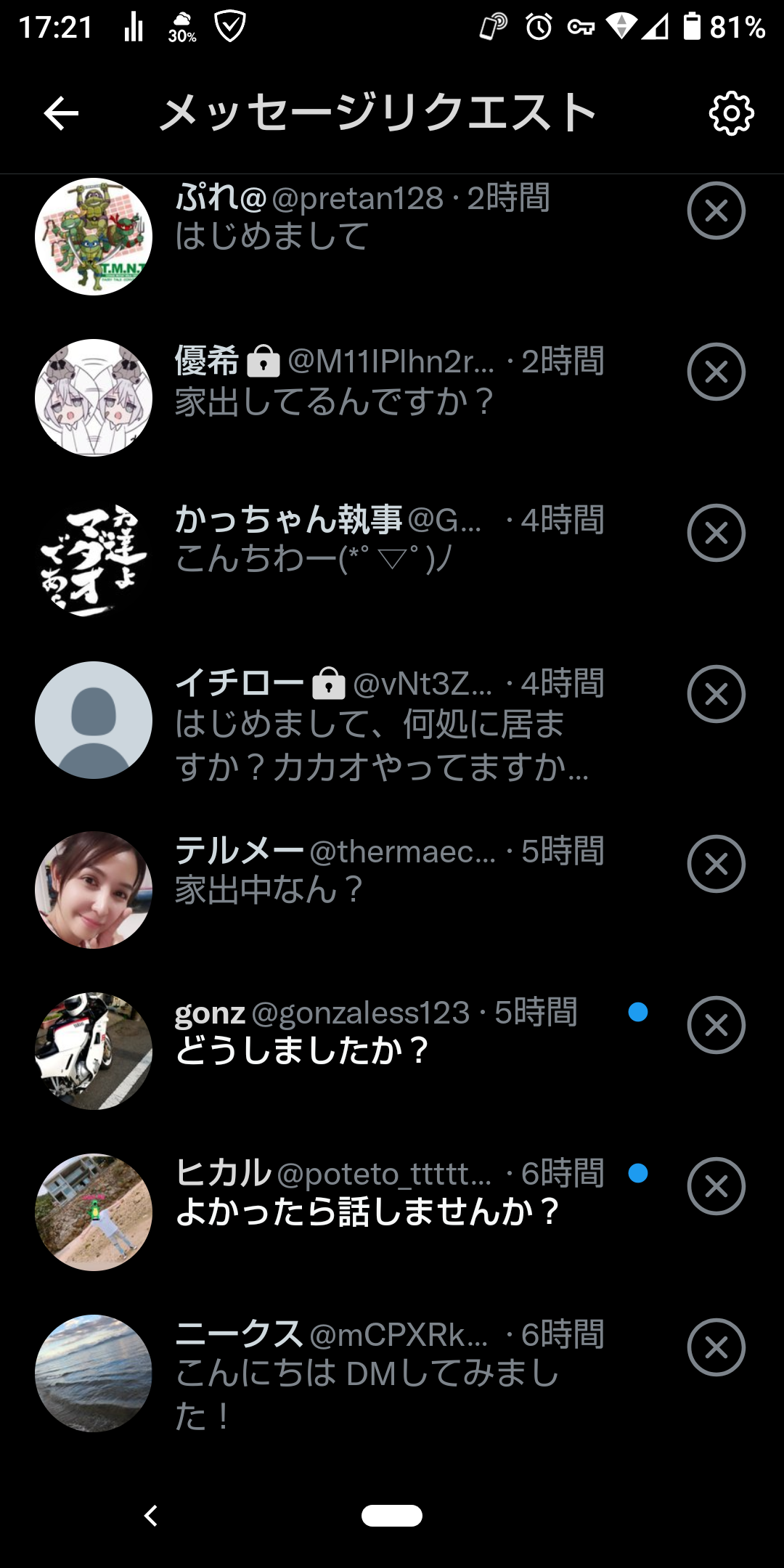Open the request from 優希
The image size is (784, 1568).
363,383
